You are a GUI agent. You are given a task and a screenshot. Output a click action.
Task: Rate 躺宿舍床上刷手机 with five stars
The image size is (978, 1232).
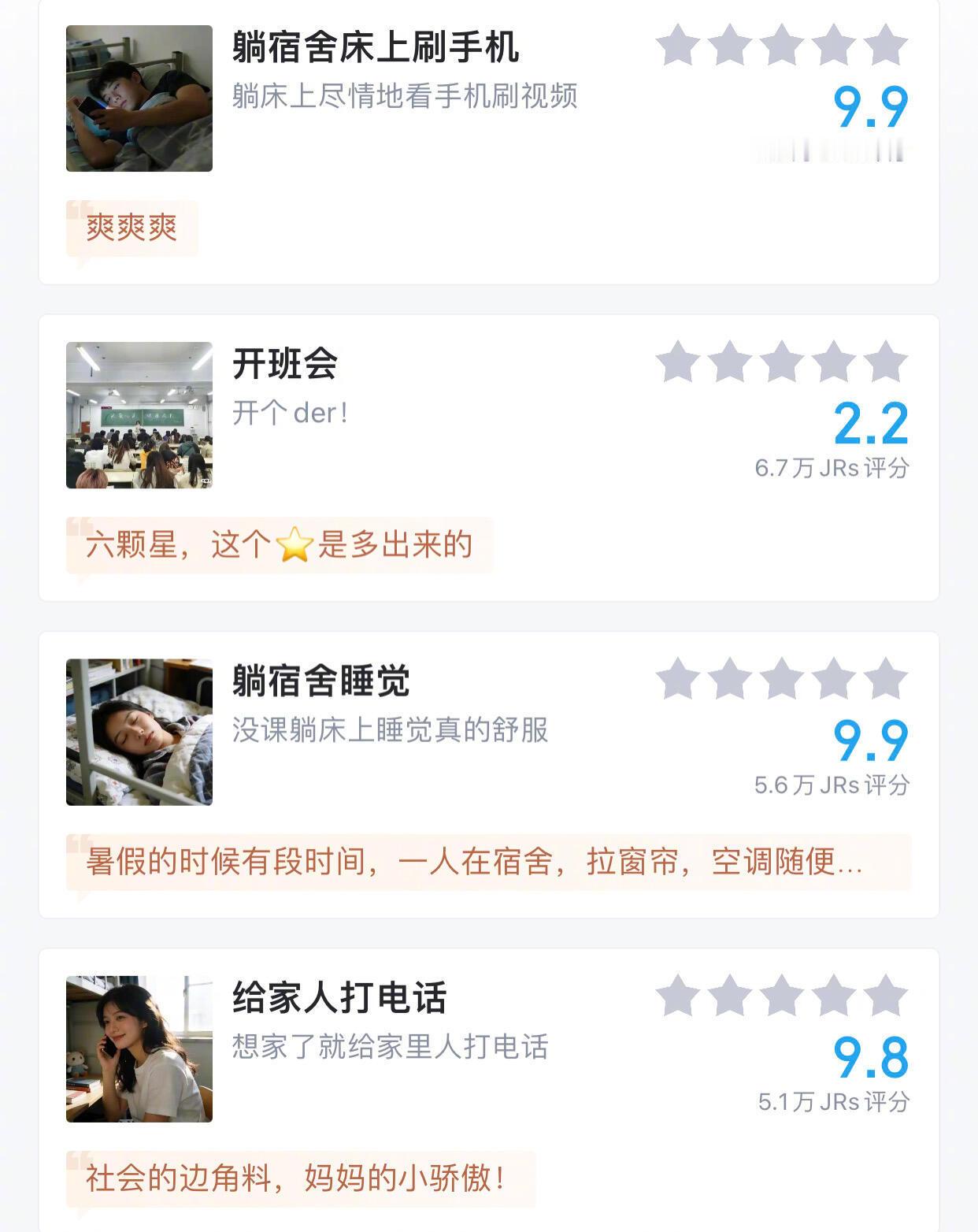pyautogui.click(x=886, y=45)
